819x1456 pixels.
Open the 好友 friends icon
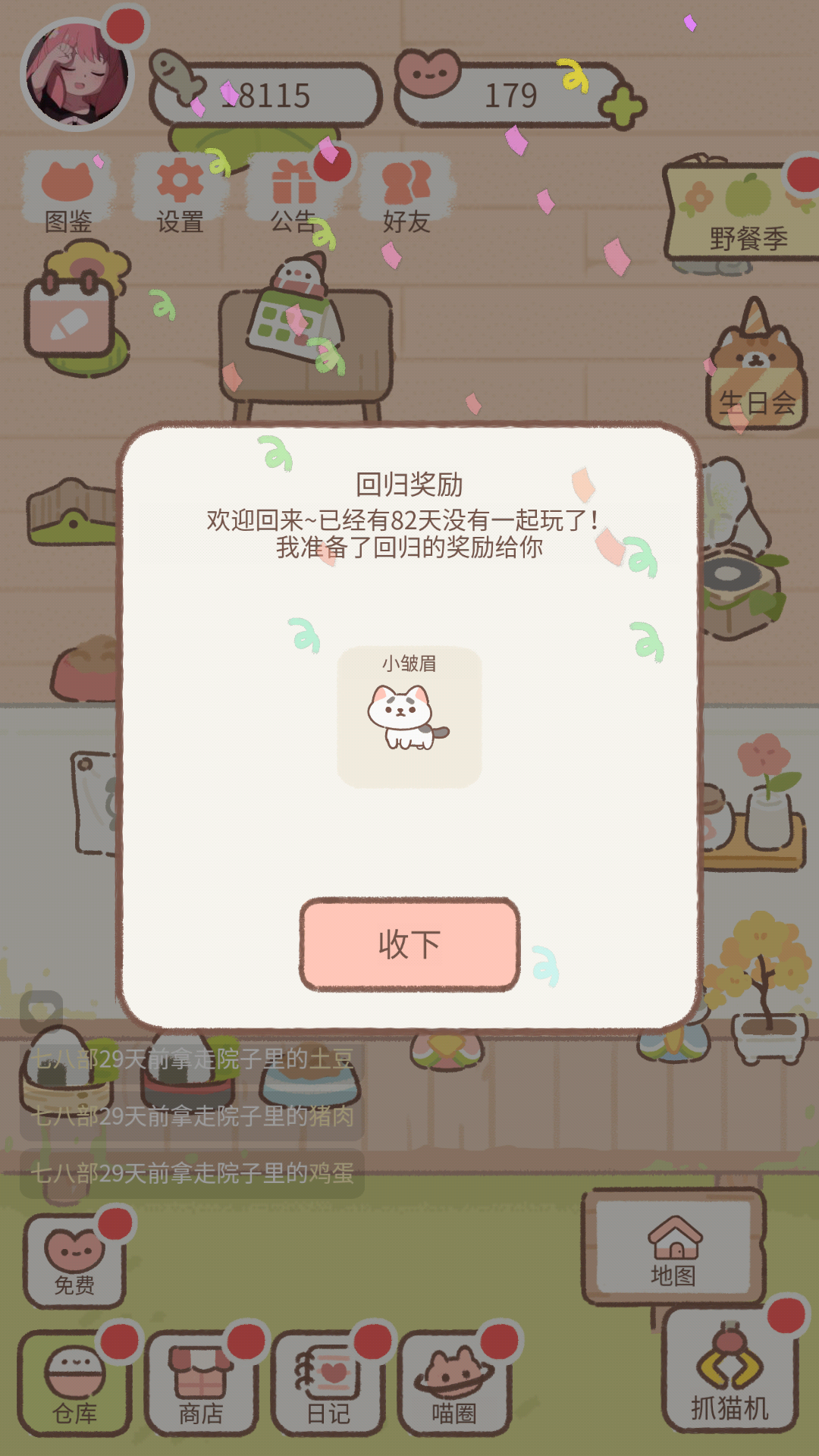(x=407, y=193)
